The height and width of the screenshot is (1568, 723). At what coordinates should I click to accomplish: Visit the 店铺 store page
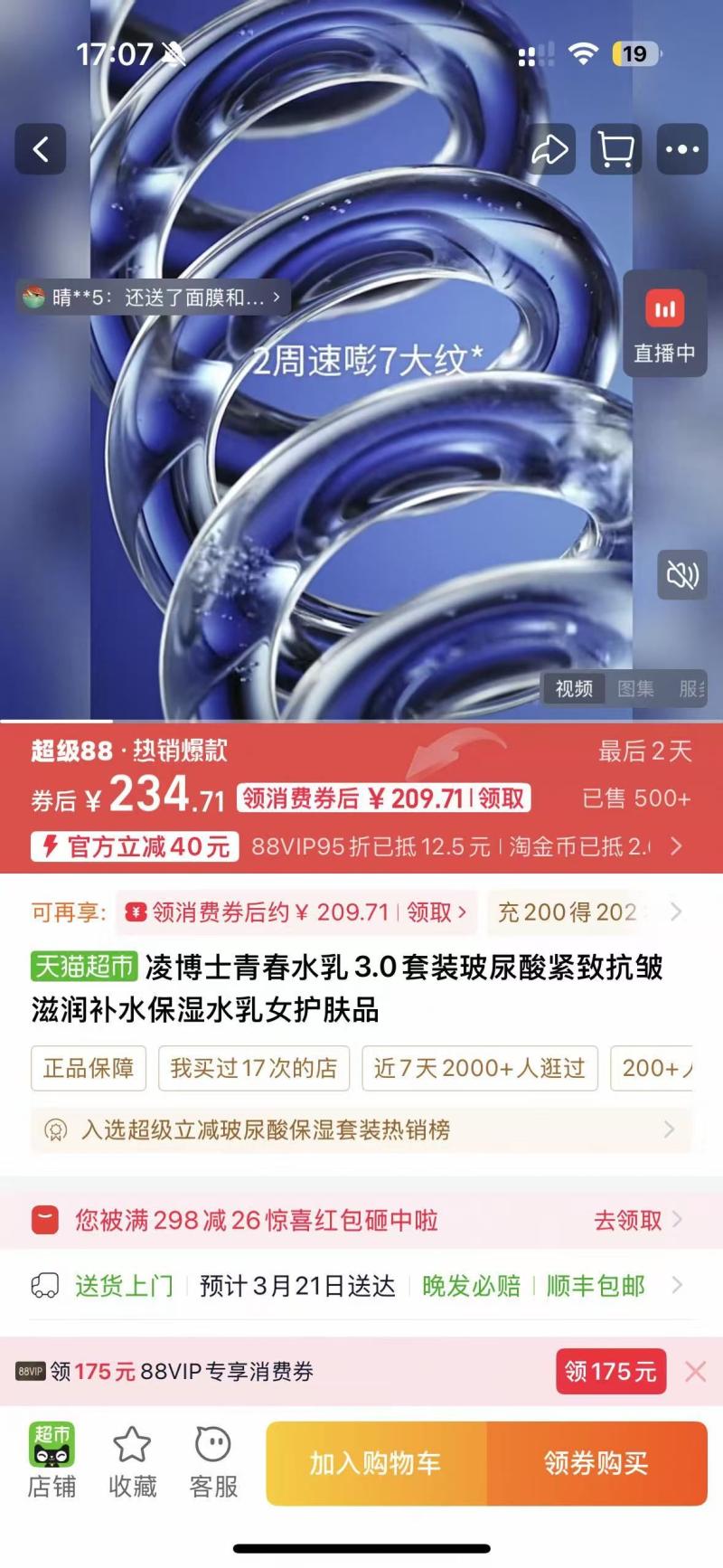[52, 1461]
